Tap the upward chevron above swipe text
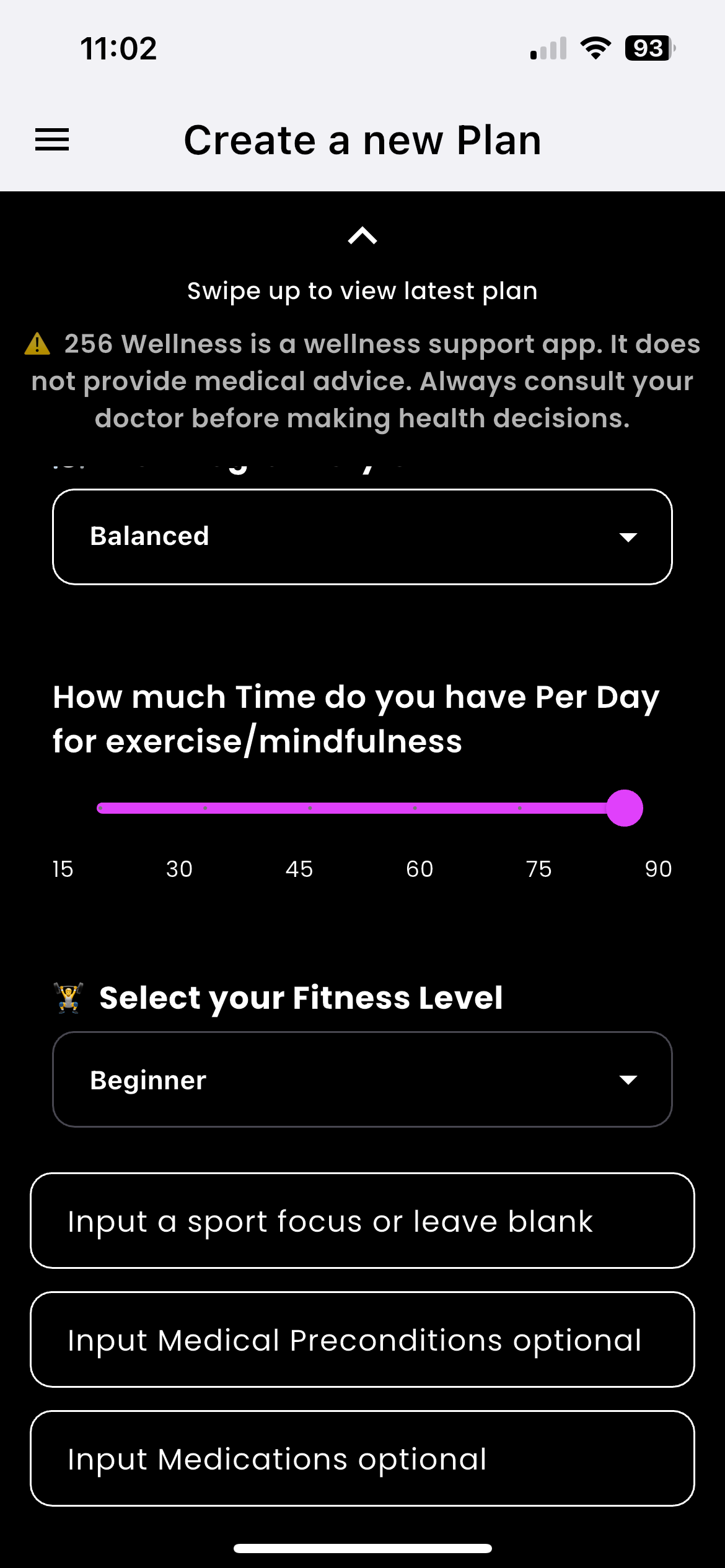The width and height of the screenshot is (725, 1568). pyautogui.click(x=362, y=236)
